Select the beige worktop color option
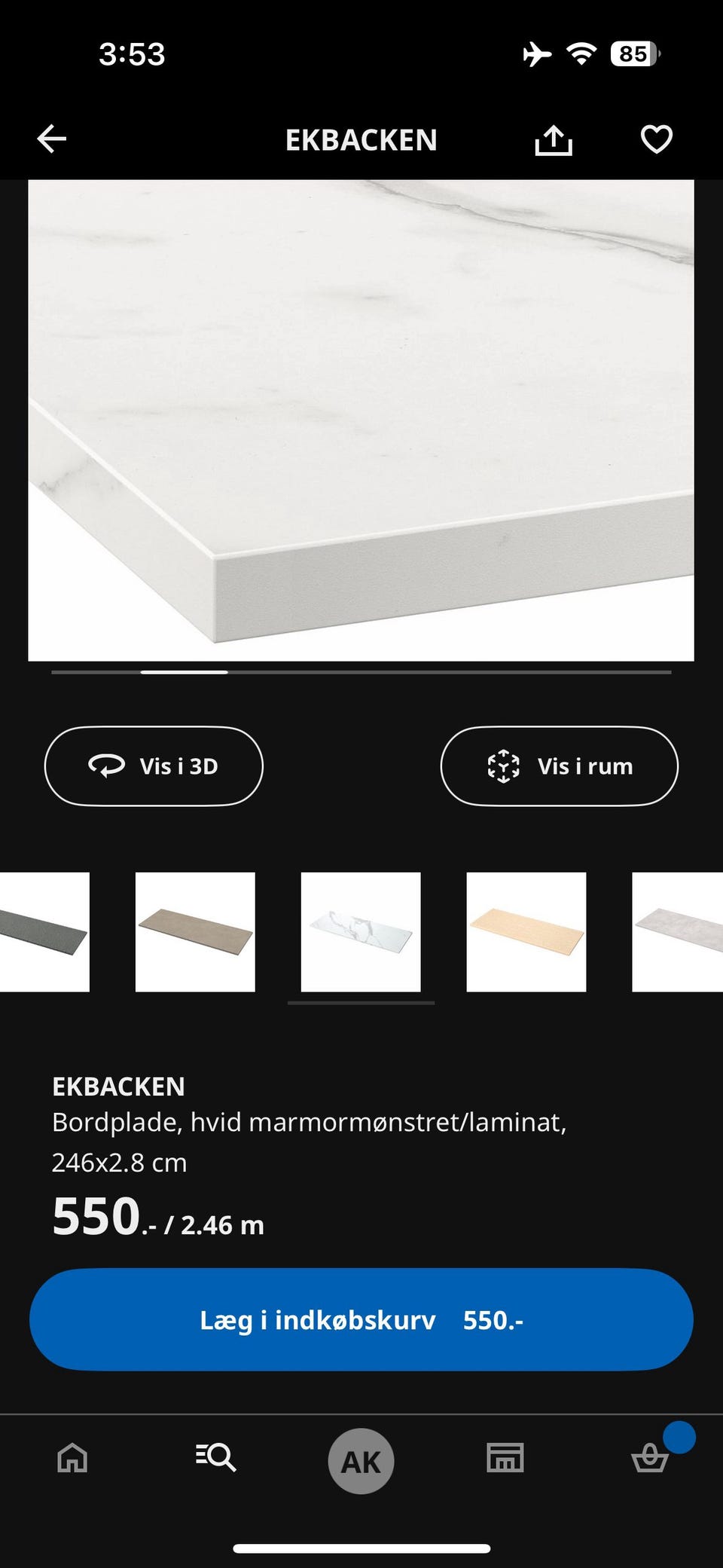This screenshot has height=1568, width=723. (x=194, y=932)
